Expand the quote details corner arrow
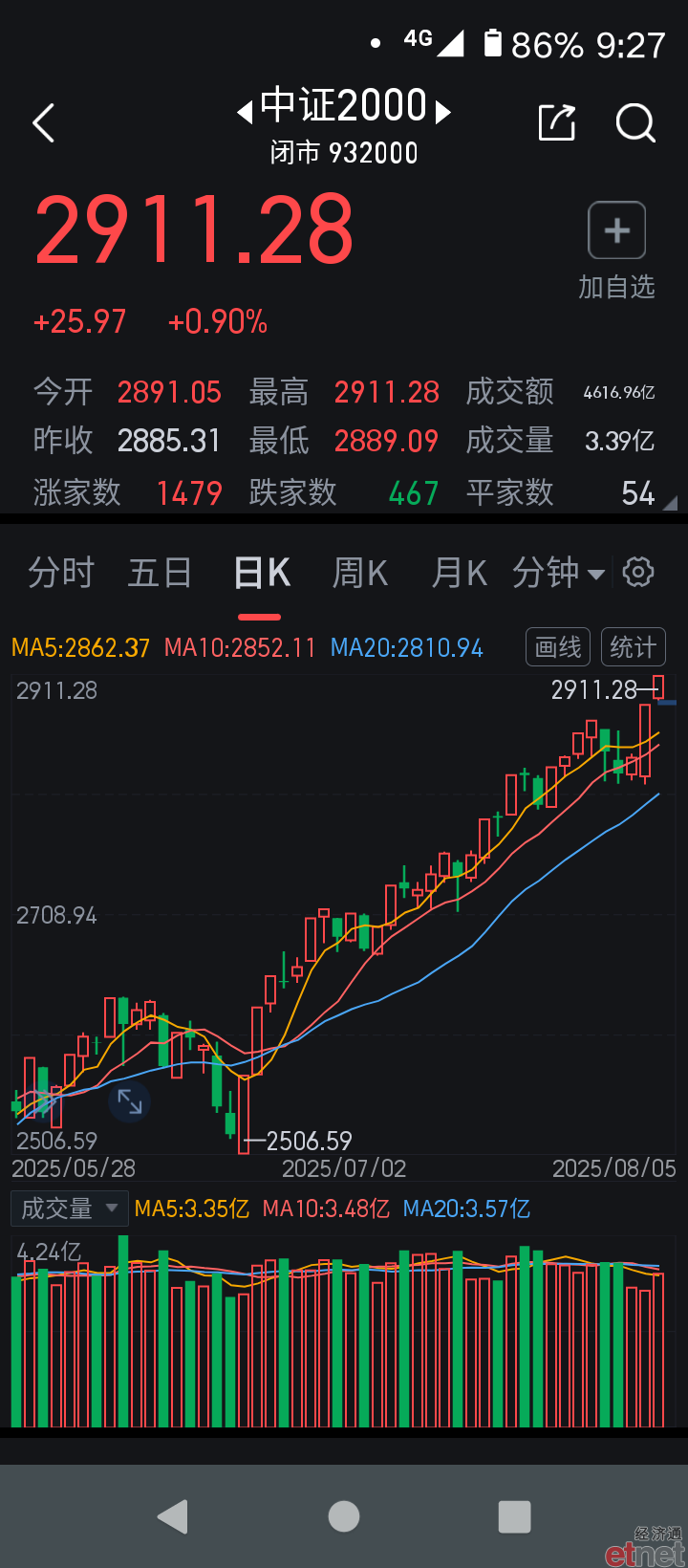Viewport: 688px width, 1568px height. point(670,502)
